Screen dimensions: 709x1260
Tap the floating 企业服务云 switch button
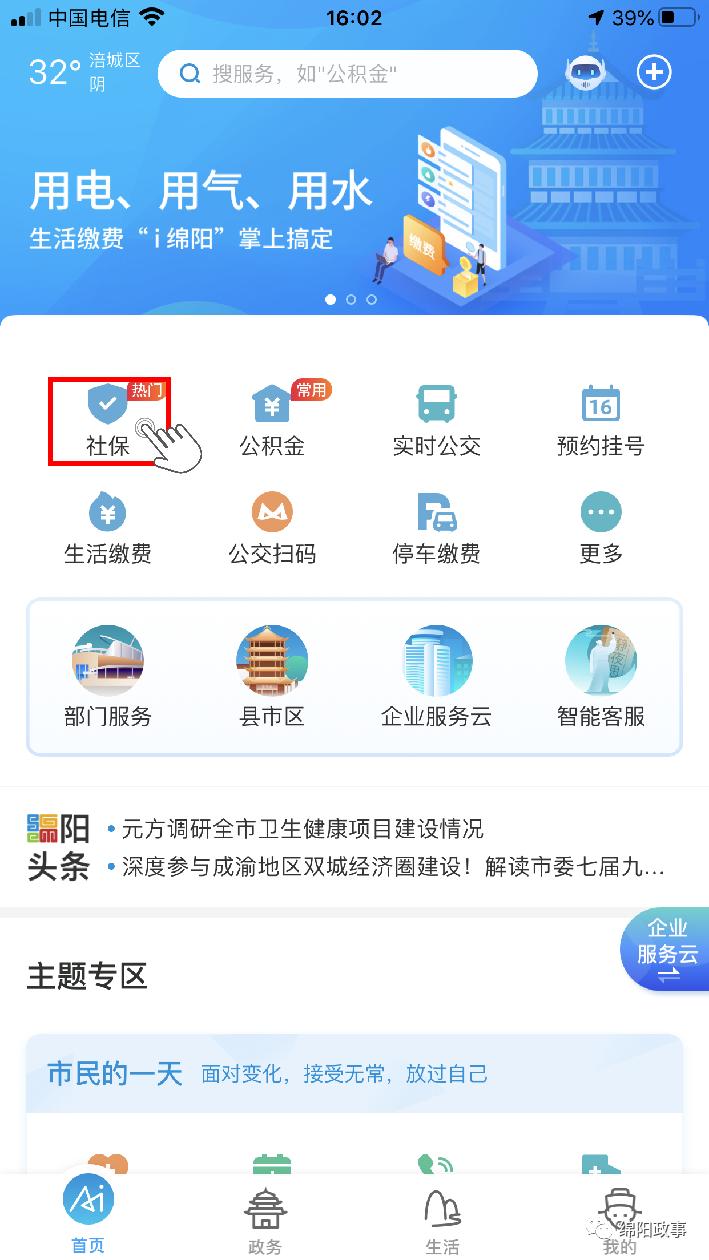tap(668, 951)
